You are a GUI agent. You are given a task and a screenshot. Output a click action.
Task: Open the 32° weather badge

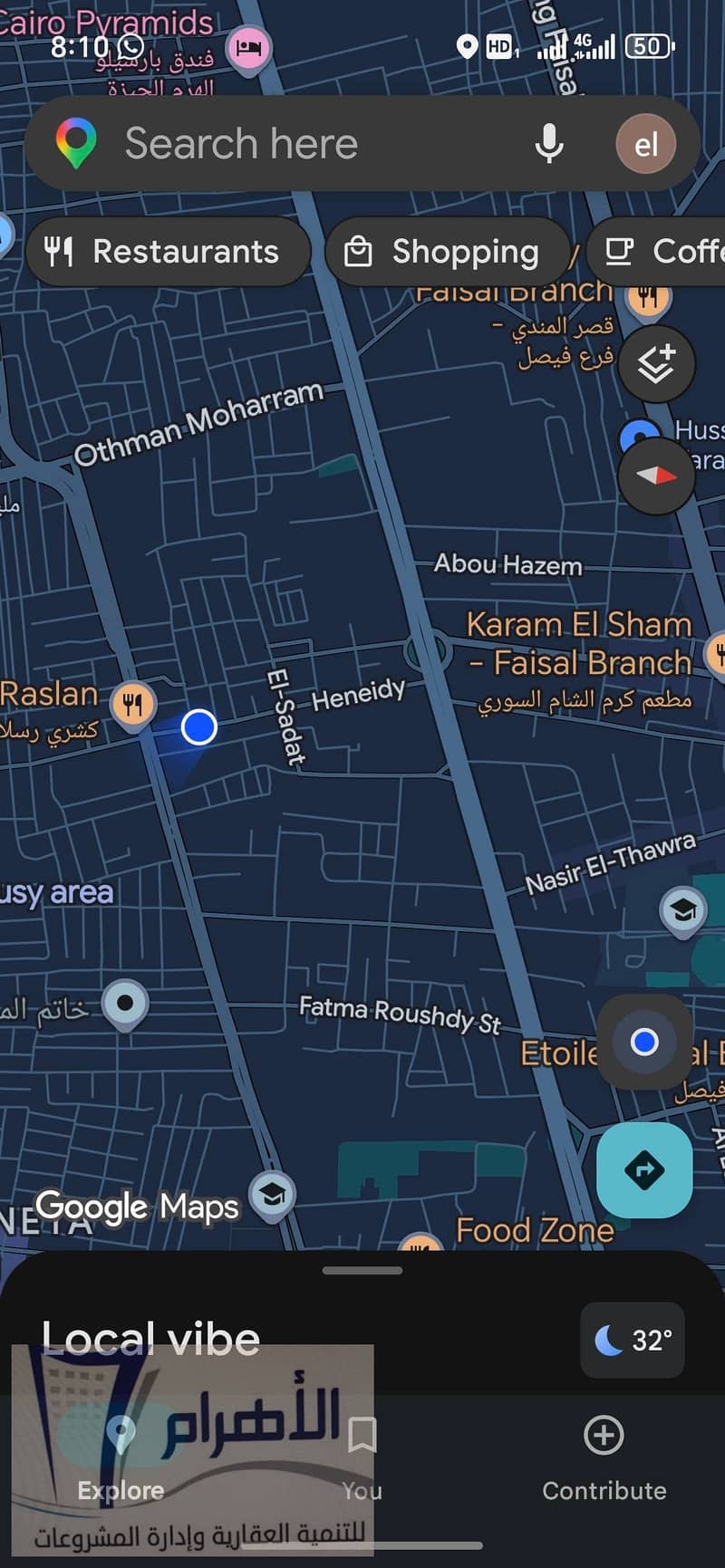[x=633, y=1340]
